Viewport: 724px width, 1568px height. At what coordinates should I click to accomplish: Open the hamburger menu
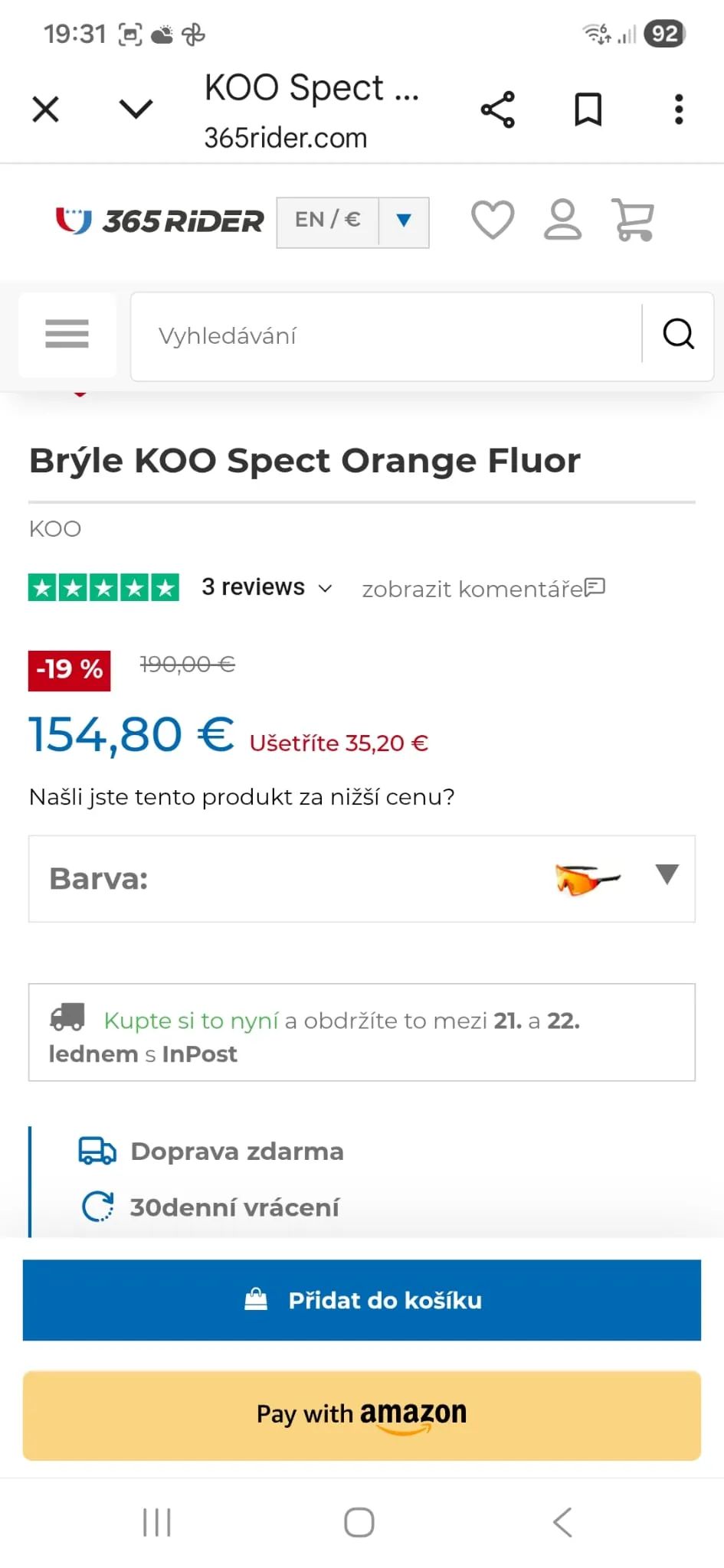coord(67,335)
